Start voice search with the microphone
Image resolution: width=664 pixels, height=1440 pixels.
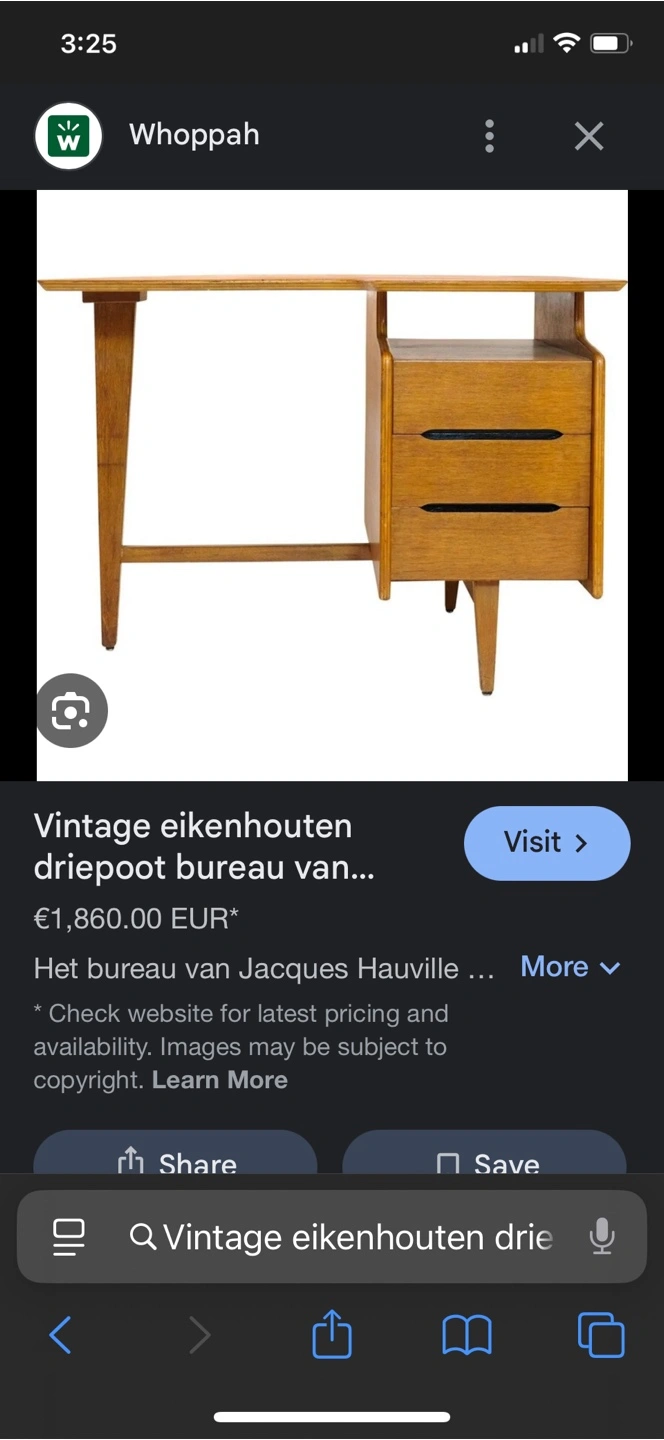[601, 1237]
